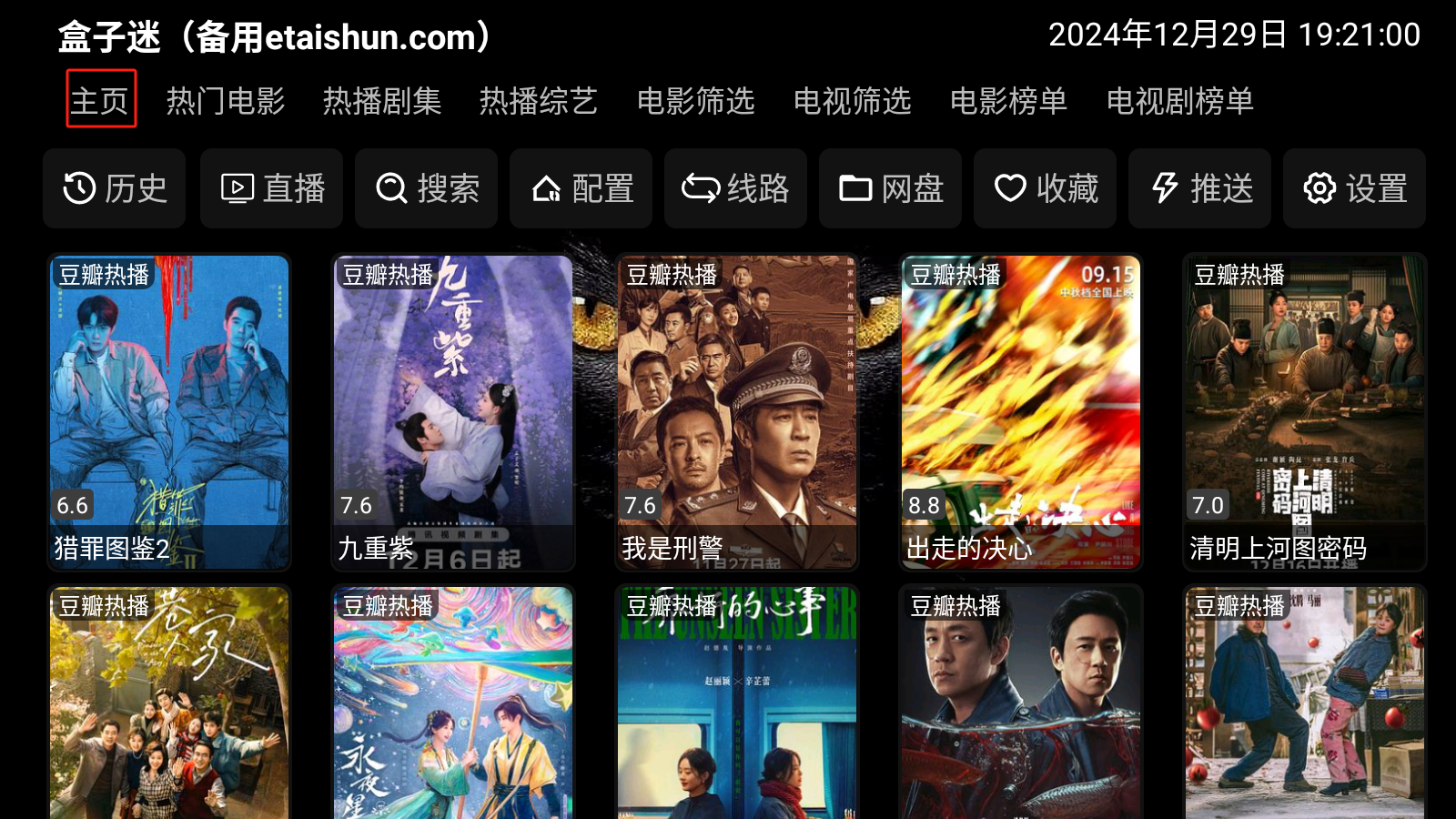Image resolution: width=1456 pixels, height=819 pixels.
Task: Tap the 搜索 search button
Action: [427, 188]
